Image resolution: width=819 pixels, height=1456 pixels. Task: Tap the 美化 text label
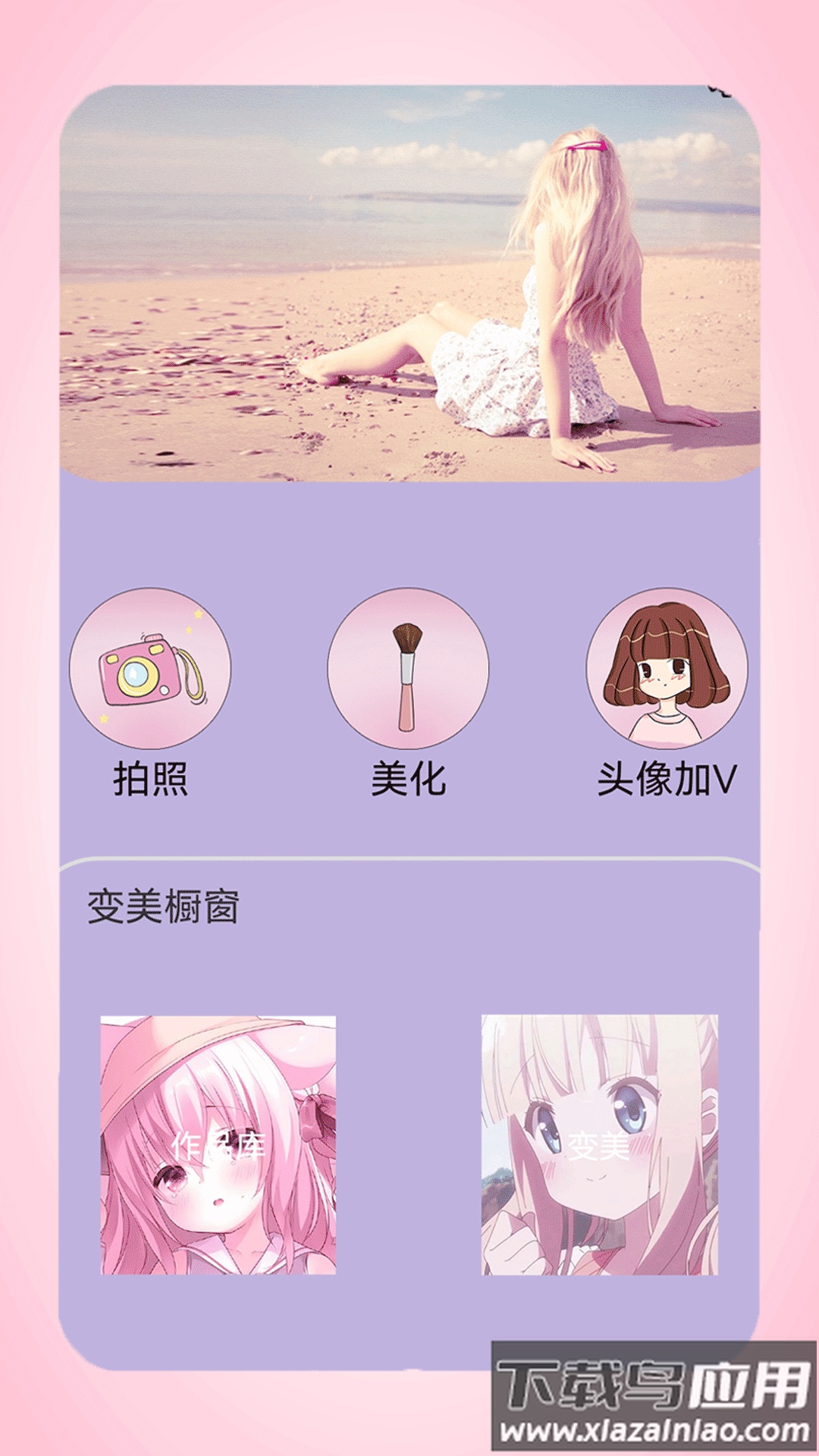click(409, 773)
